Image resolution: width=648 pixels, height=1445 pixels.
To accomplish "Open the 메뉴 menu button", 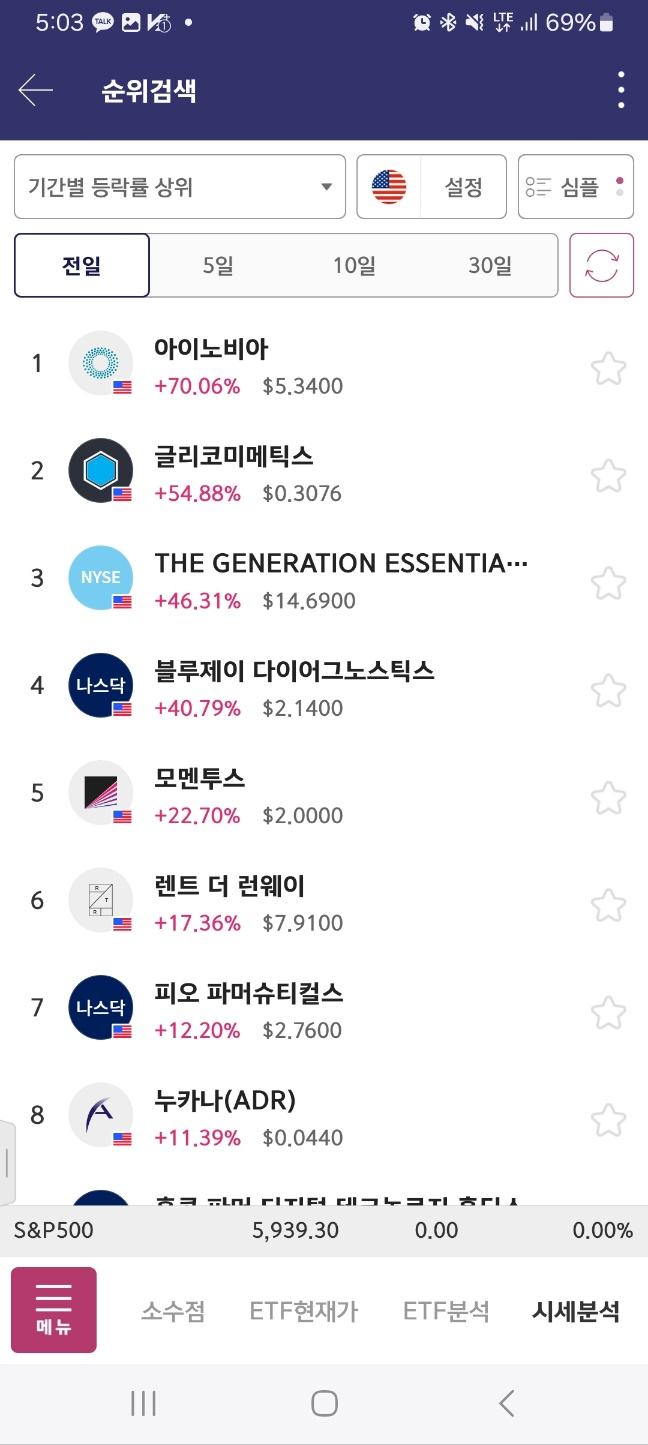I will (54, 1310).
